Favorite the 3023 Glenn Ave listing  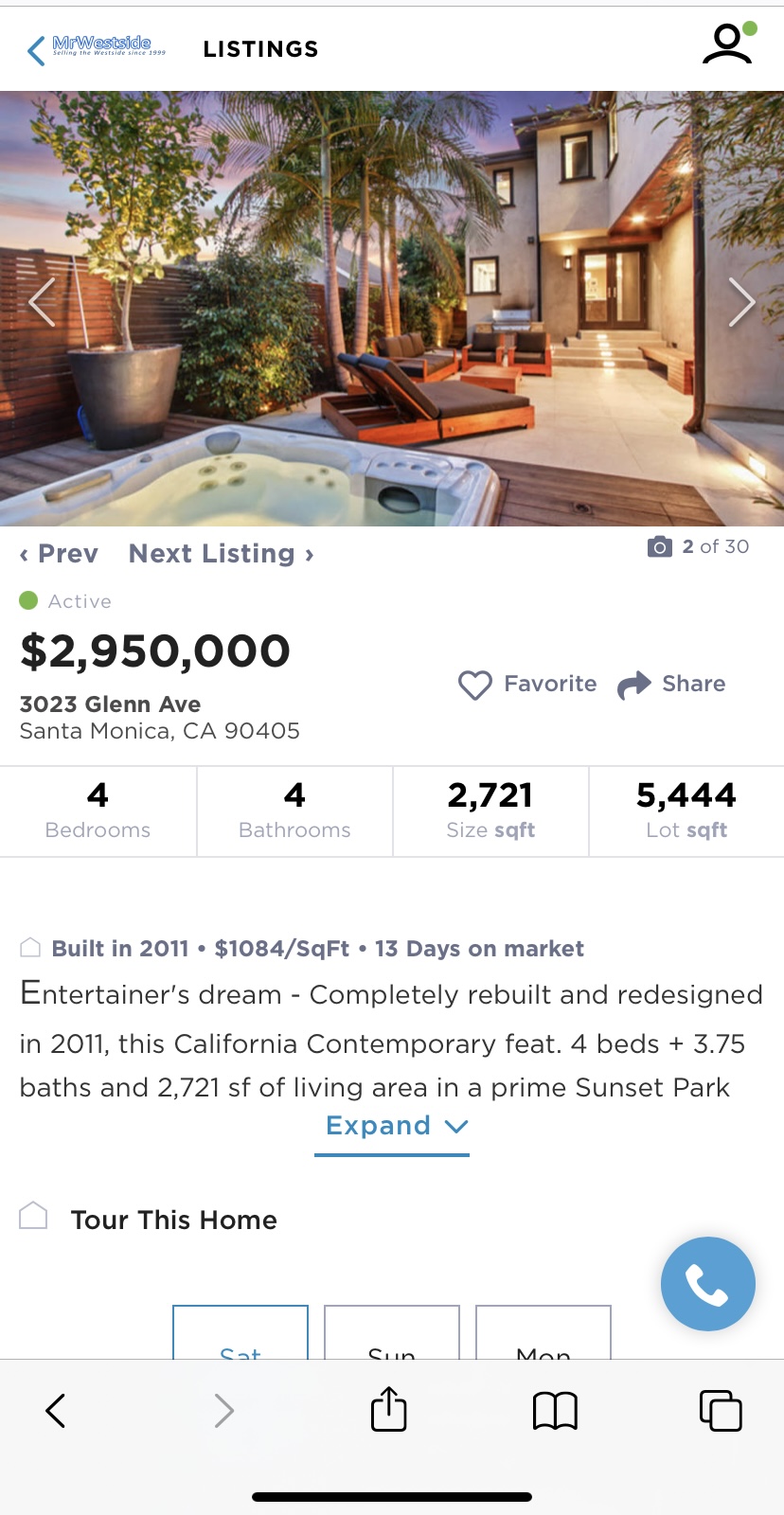(x=527, y=684)
